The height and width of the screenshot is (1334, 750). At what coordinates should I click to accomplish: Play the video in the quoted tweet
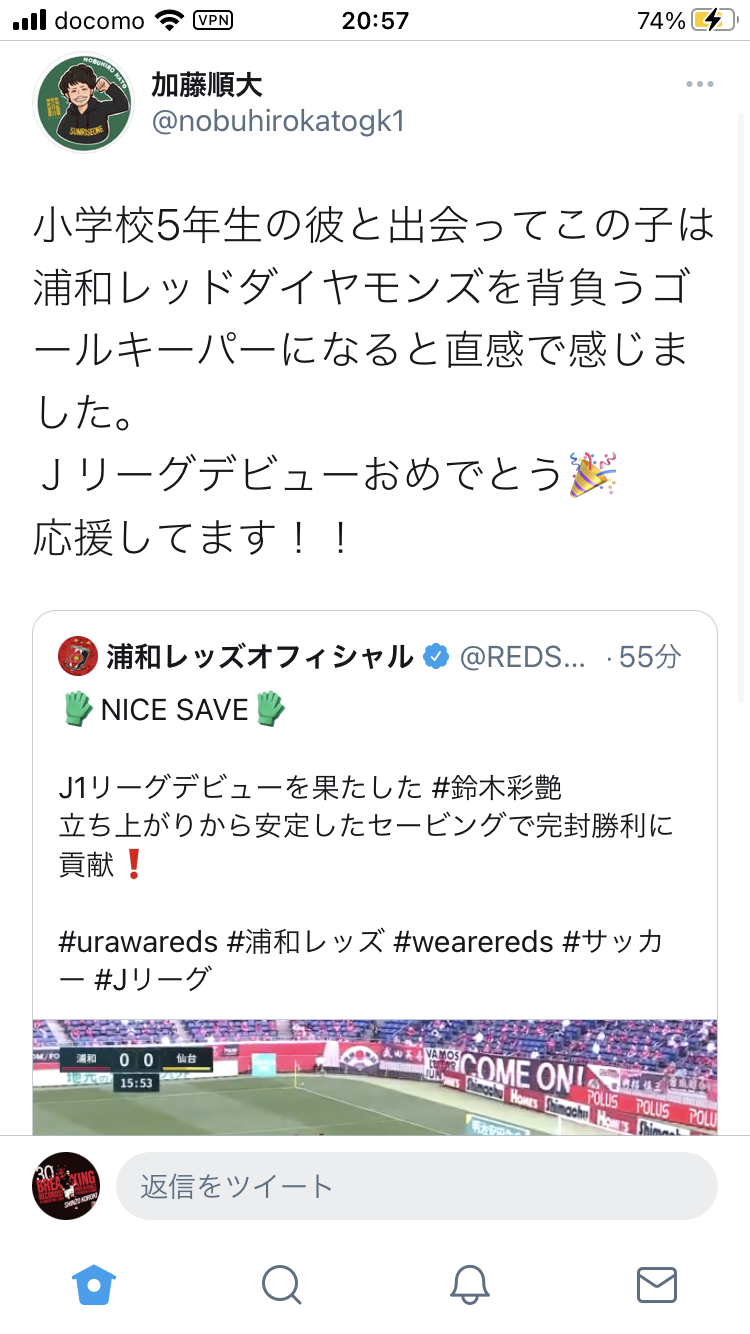[x=374, y=1078]
